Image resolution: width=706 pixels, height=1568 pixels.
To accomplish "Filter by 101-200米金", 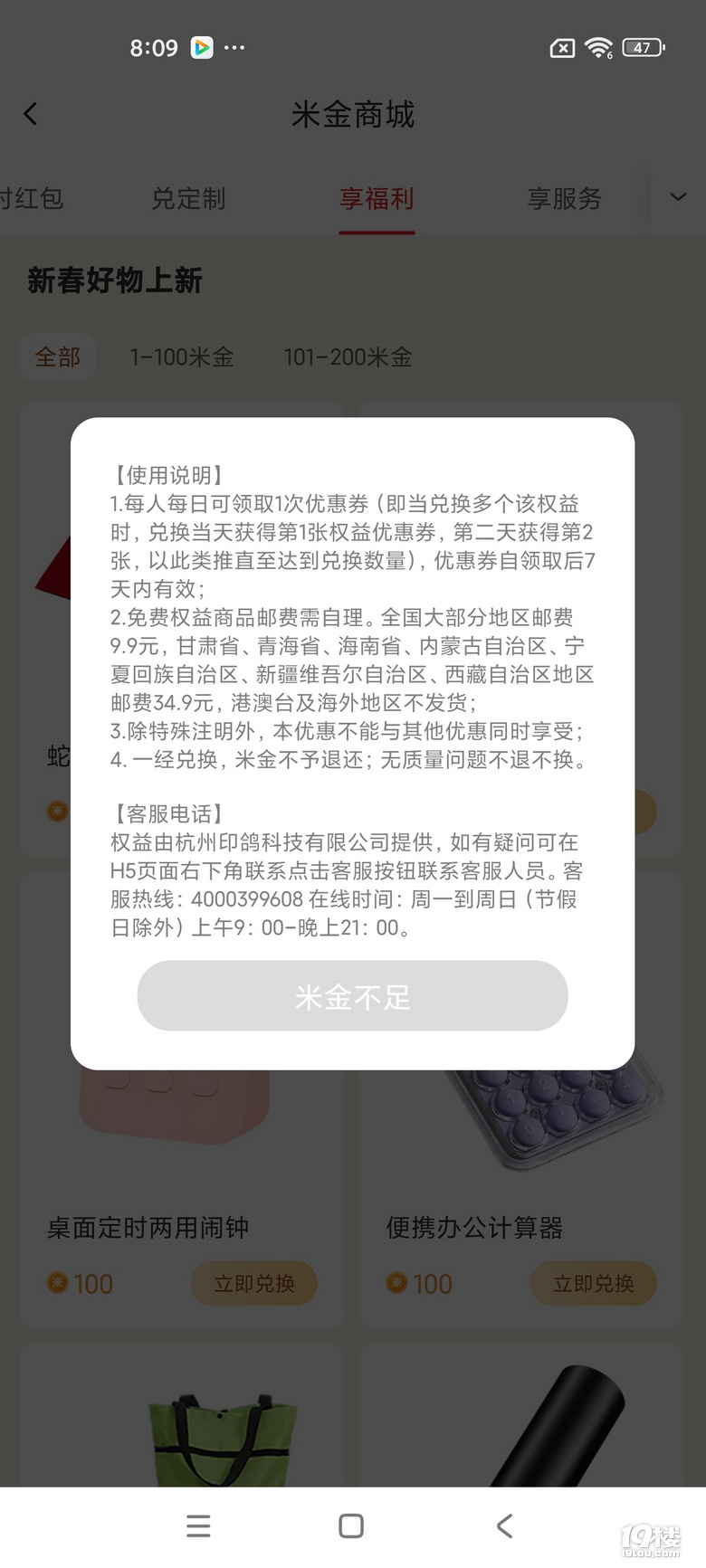I will pos(348,357).
